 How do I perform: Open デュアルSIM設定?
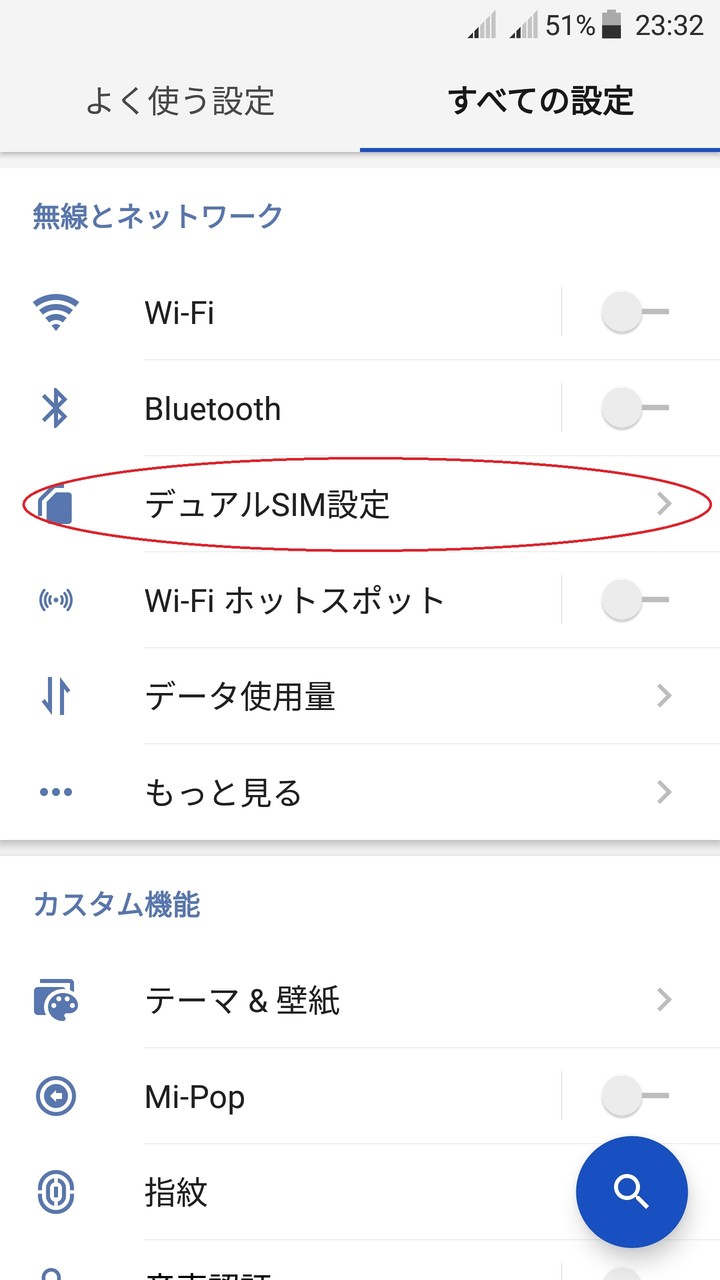360,505
